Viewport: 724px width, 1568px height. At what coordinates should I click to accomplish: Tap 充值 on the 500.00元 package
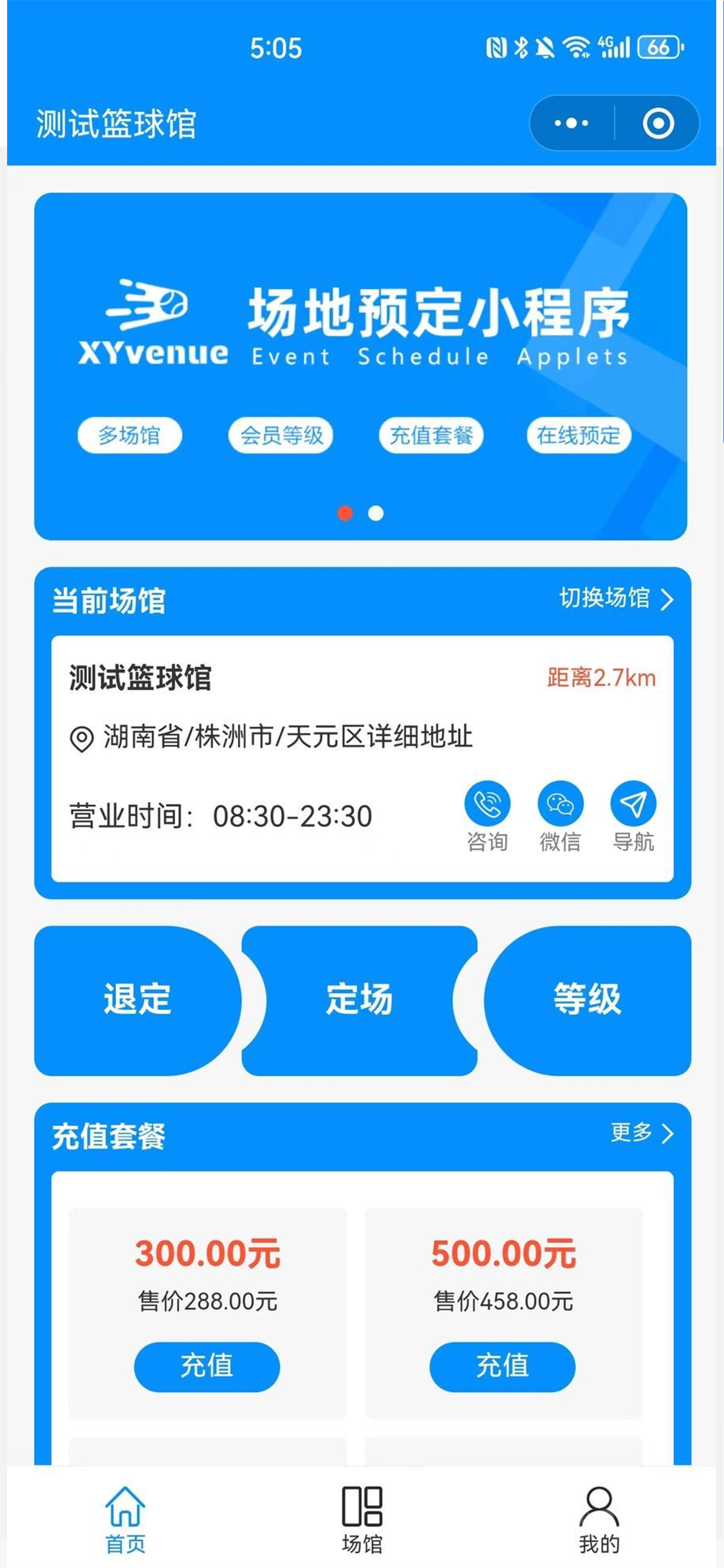[502, 1366]
